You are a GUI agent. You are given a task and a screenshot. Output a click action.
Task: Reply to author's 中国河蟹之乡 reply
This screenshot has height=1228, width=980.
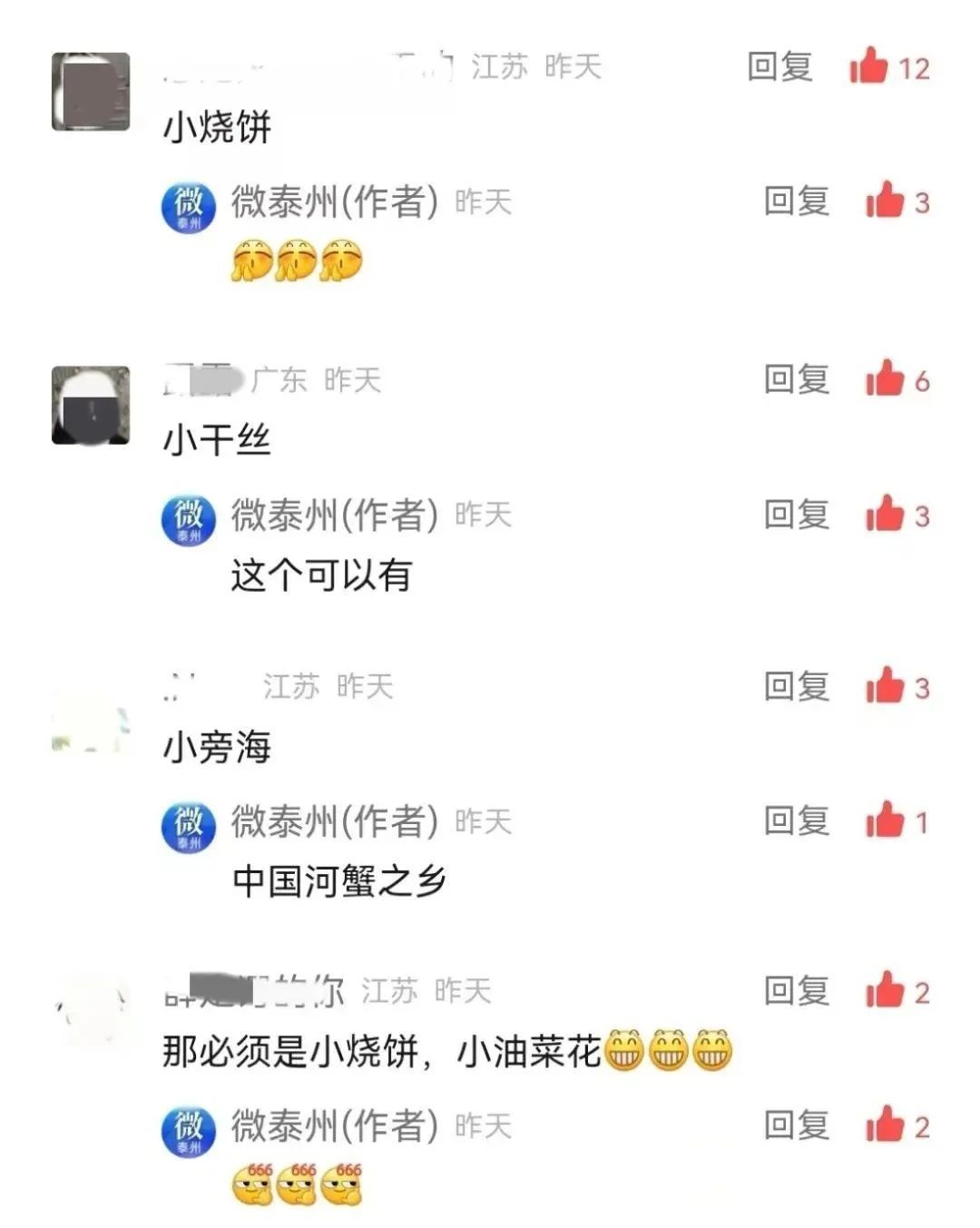(796, 820)
